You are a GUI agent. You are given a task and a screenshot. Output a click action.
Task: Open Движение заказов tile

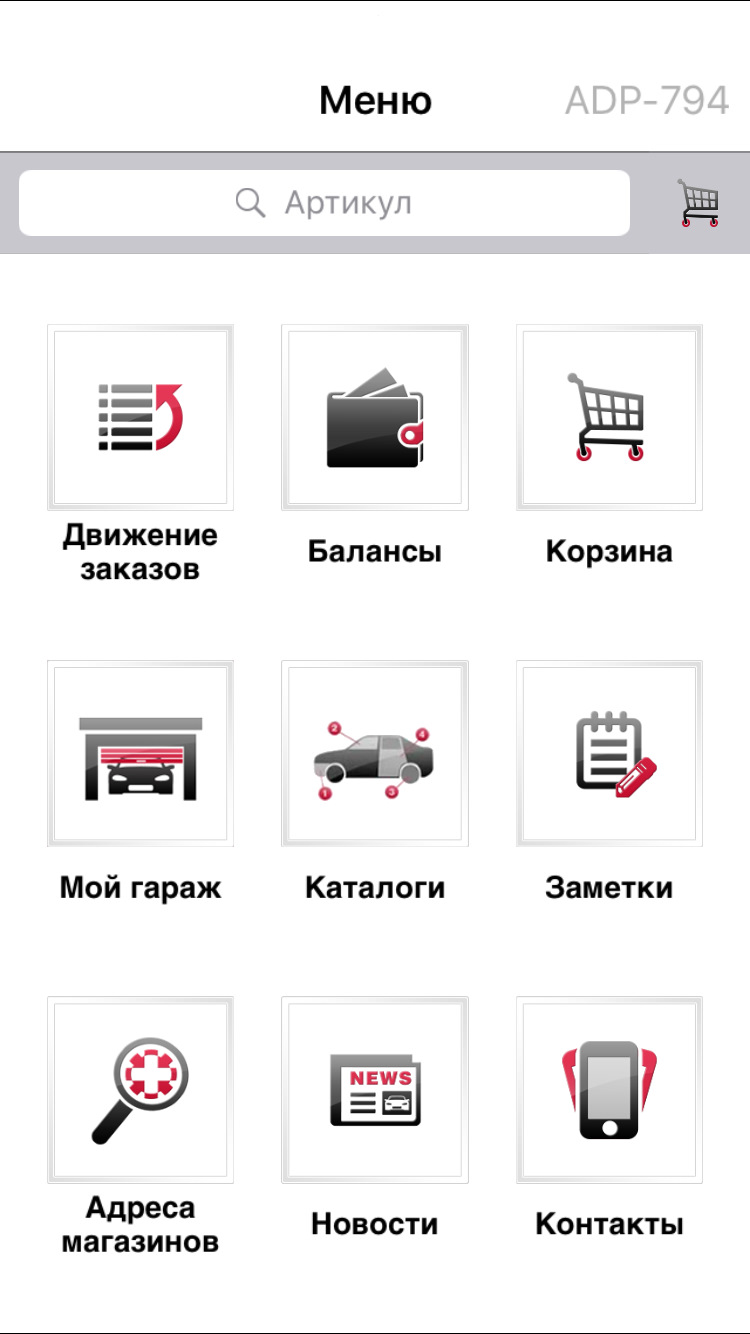(x=140, y=417)
